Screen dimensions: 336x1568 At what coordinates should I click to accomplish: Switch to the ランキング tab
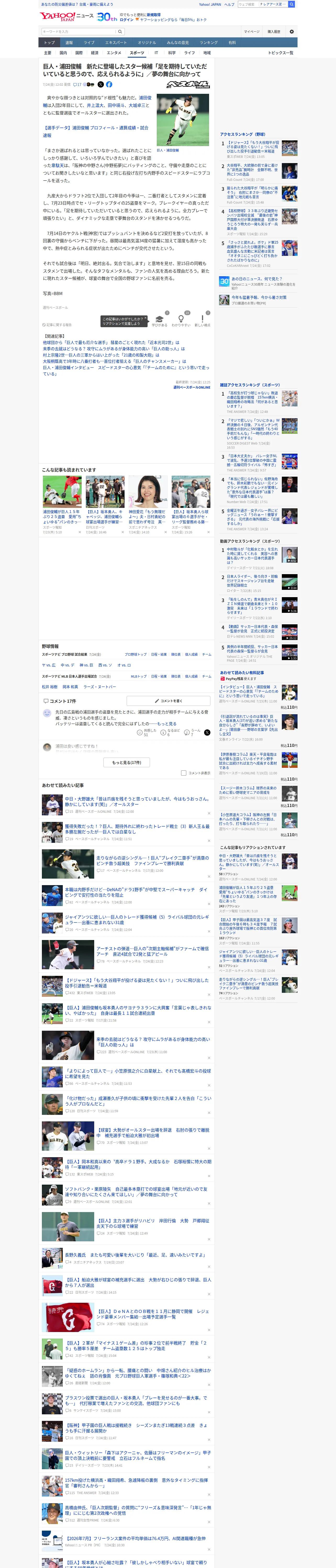point(209,43)
